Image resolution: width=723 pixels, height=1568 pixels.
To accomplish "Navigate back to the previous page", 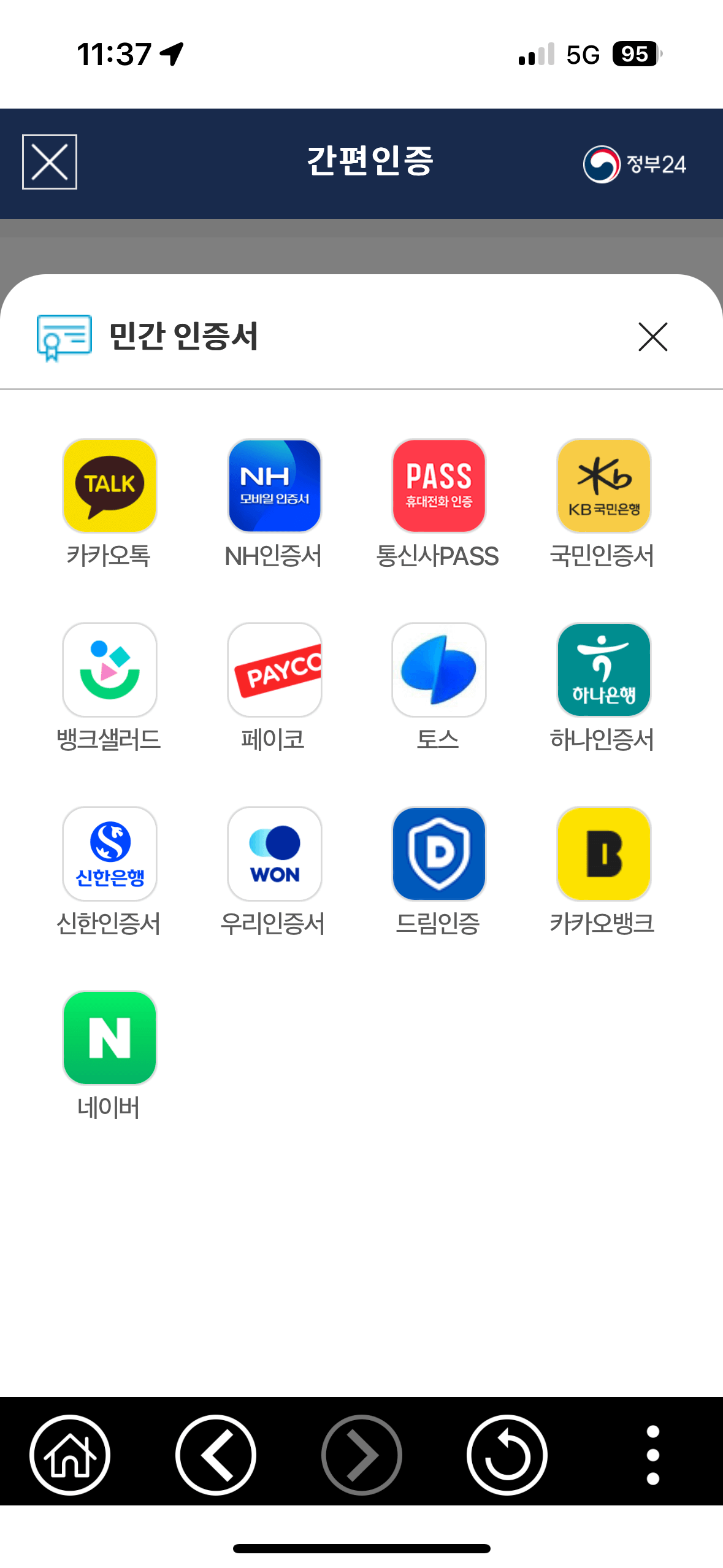I will coord(215,1455).
